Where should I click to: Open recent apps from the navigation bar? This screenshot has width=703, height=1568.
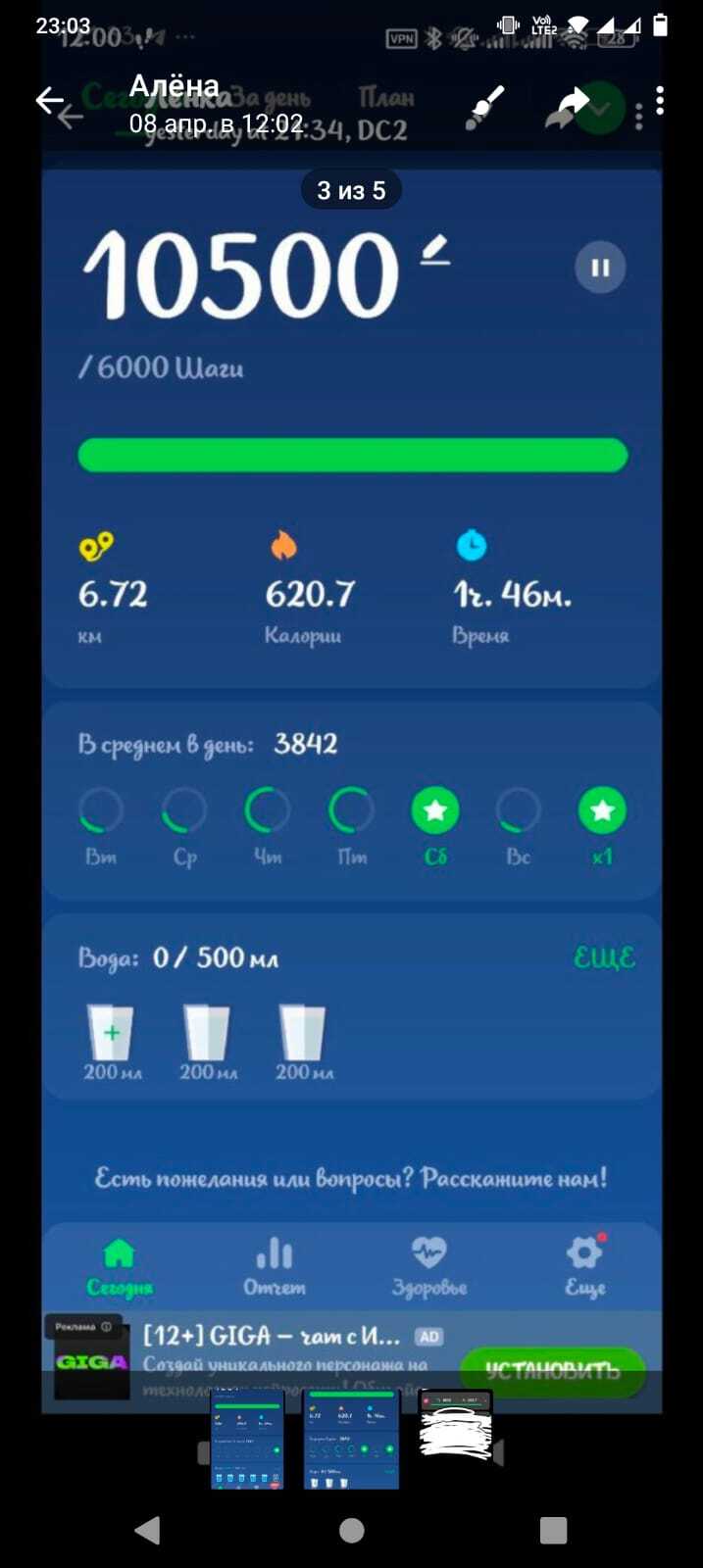click(553, 1530)
